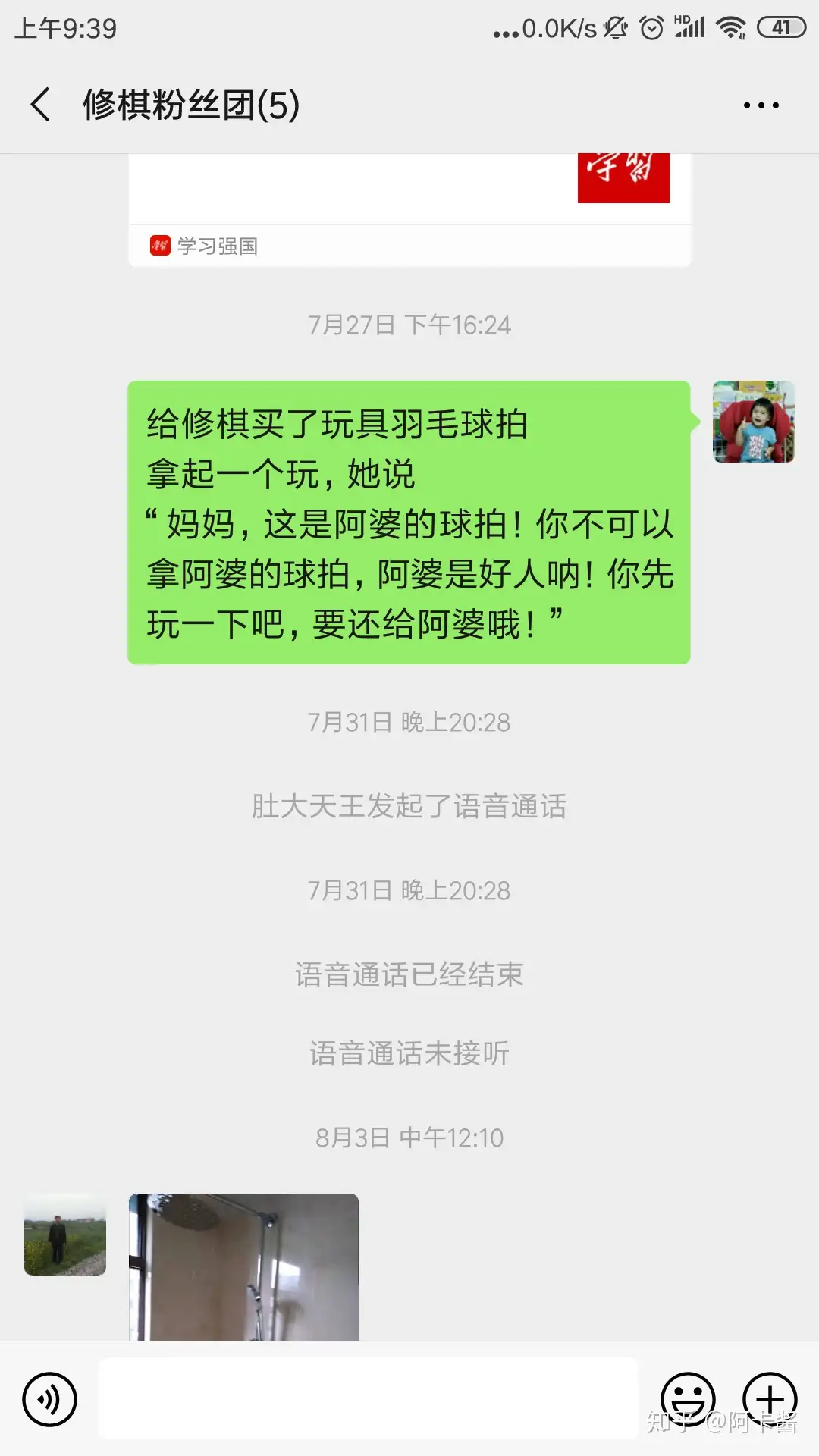Image resolution: width=819 pixels, height=1456 pixels.
Task: Switch to voice message input
Action: click(49, 1399)
